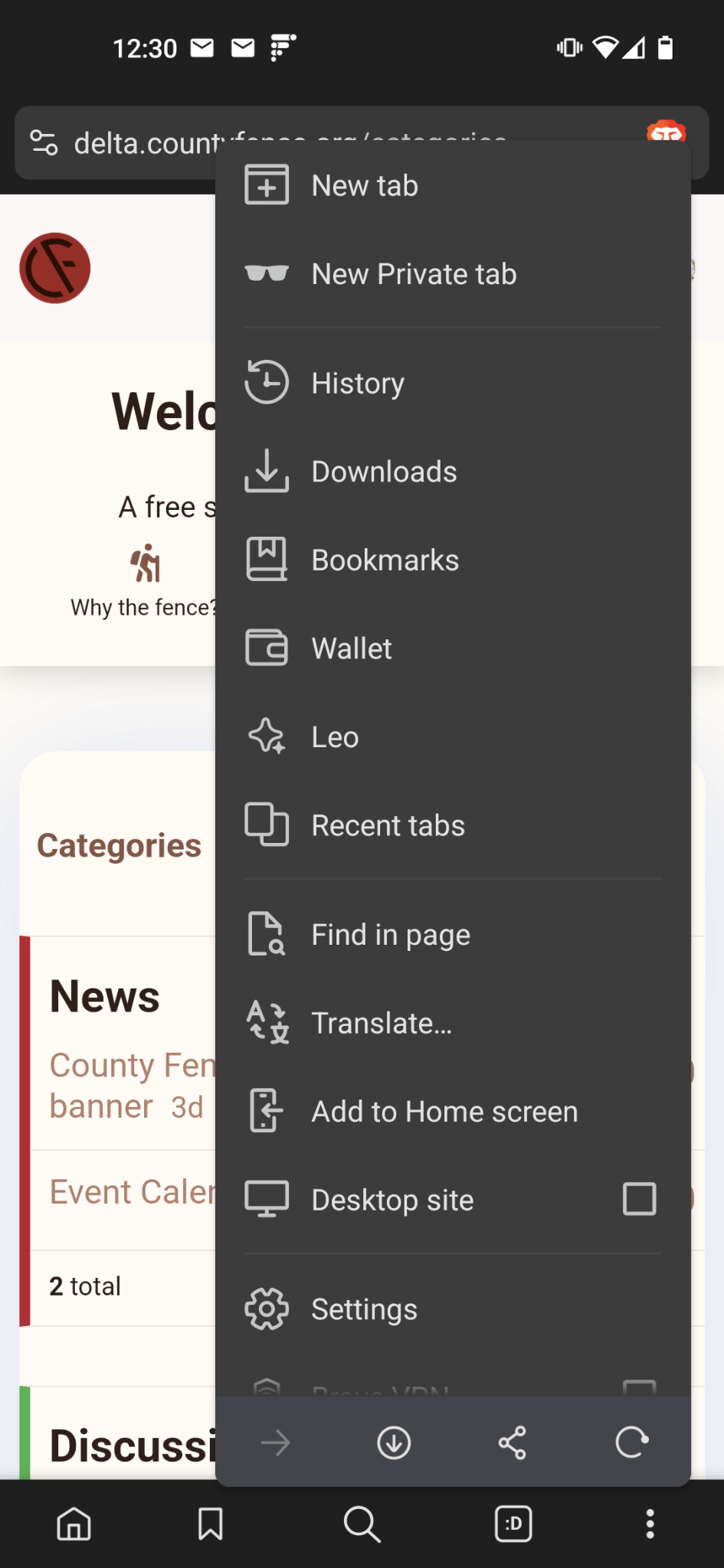Launch the Leo assistant
Image resolution: width=724 pixels, height=1568 pixels.
point(453,737)
